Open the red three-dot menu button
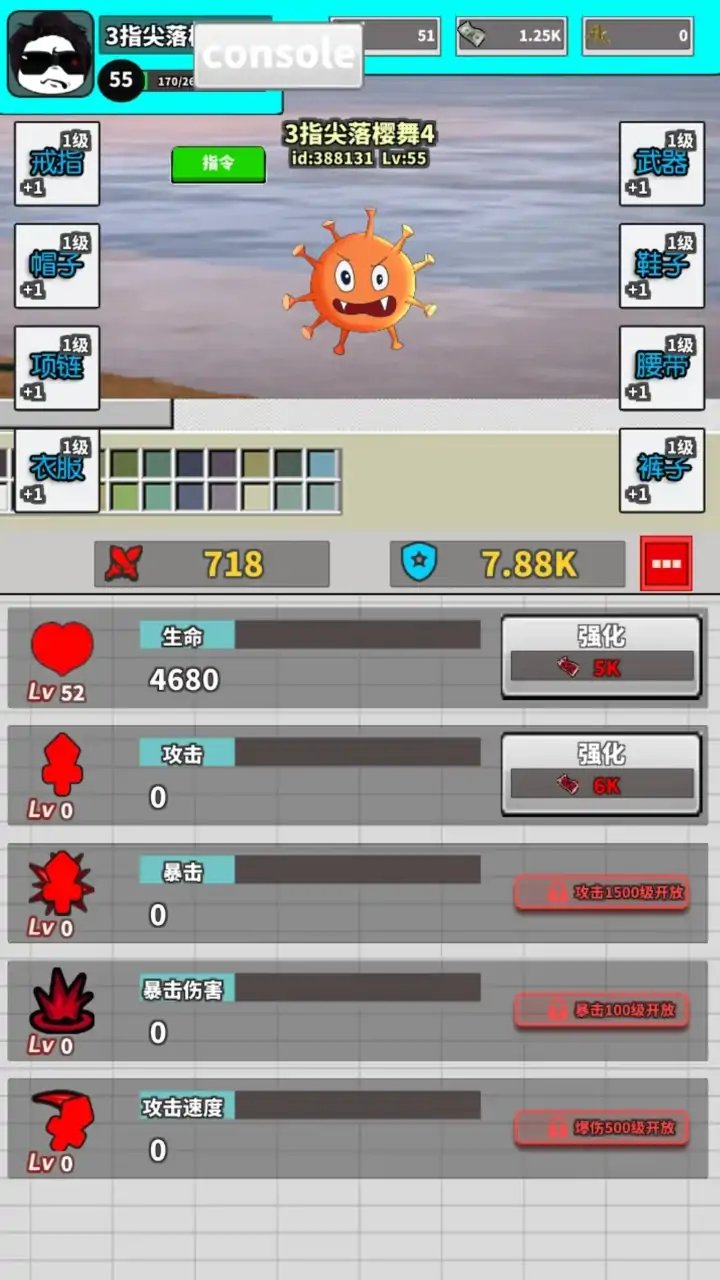 click(665, 564)
